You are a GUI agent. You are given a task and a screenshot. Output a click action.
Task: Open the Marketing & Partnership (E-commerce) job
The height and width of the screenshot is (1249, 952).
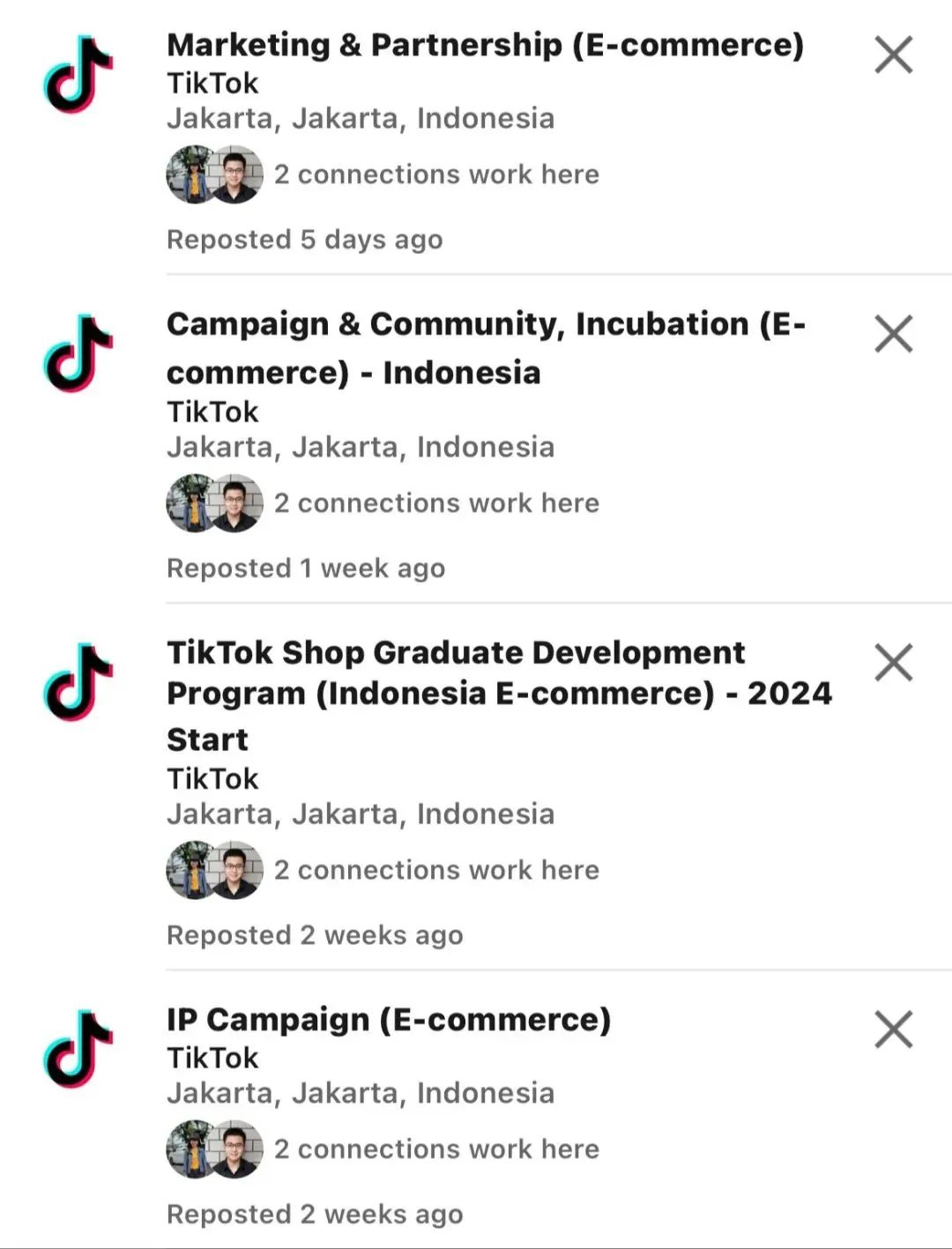[485, 45]
